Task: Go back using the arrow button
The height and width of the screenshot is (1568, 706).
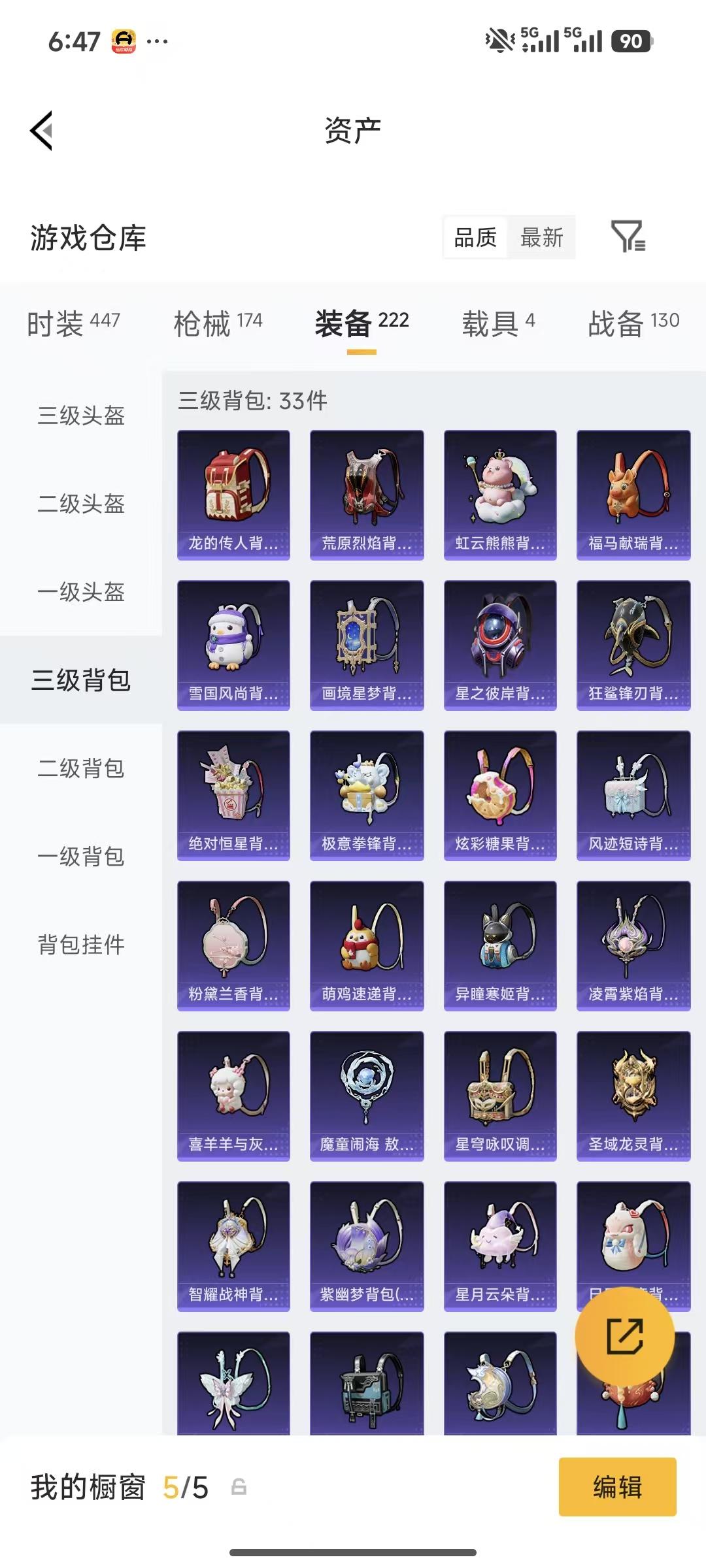Action: click(x=41, y=129)
